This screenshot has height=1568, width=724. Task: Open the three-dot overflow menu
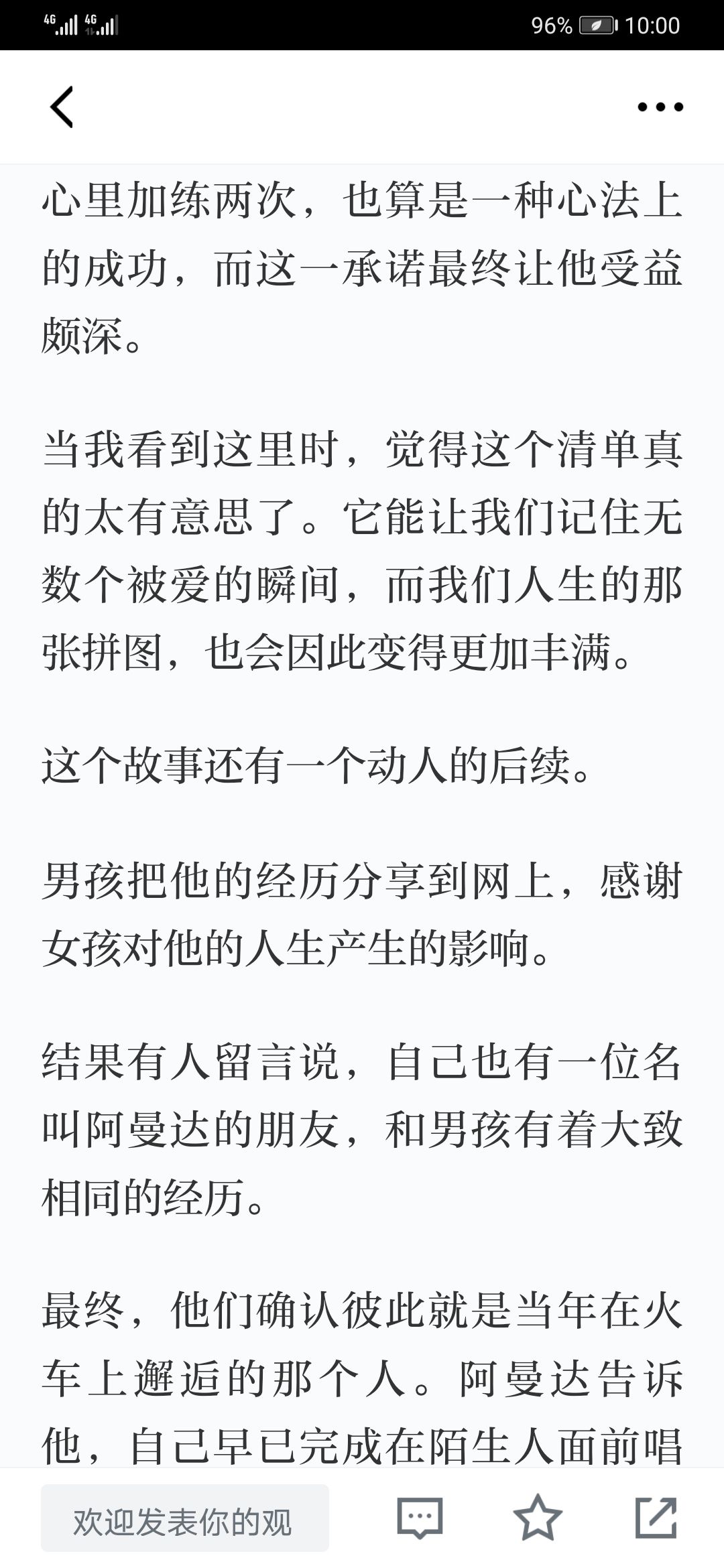coord(660,107)
